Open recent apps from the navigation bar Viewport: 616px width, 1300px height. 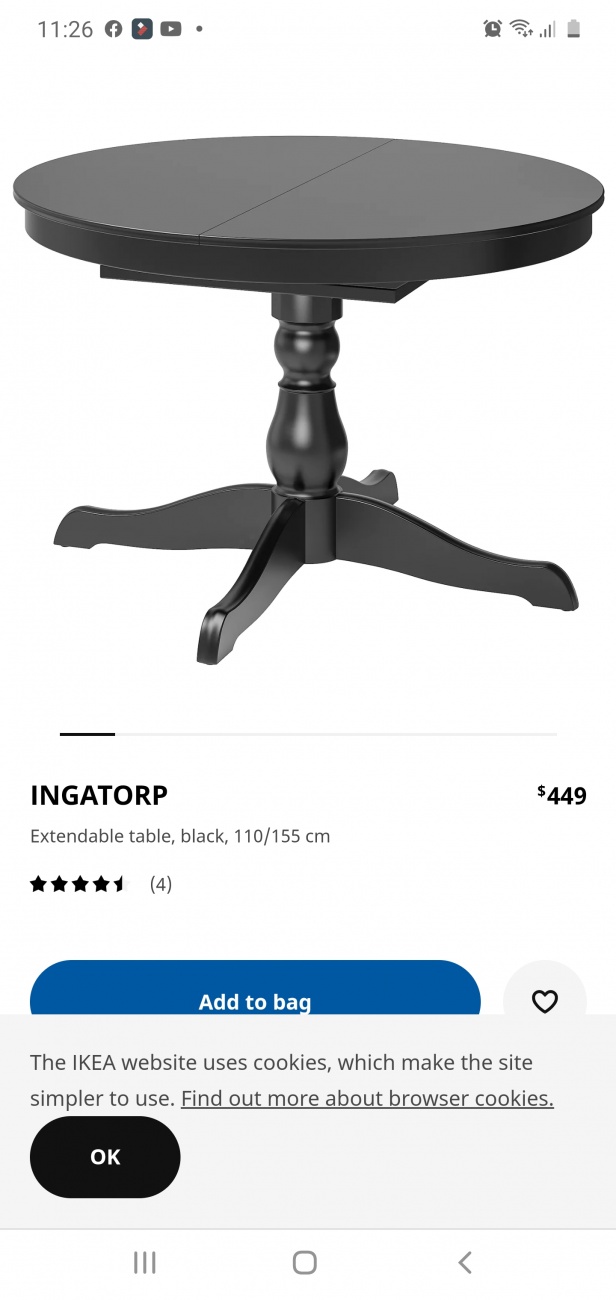(145, 1262)
